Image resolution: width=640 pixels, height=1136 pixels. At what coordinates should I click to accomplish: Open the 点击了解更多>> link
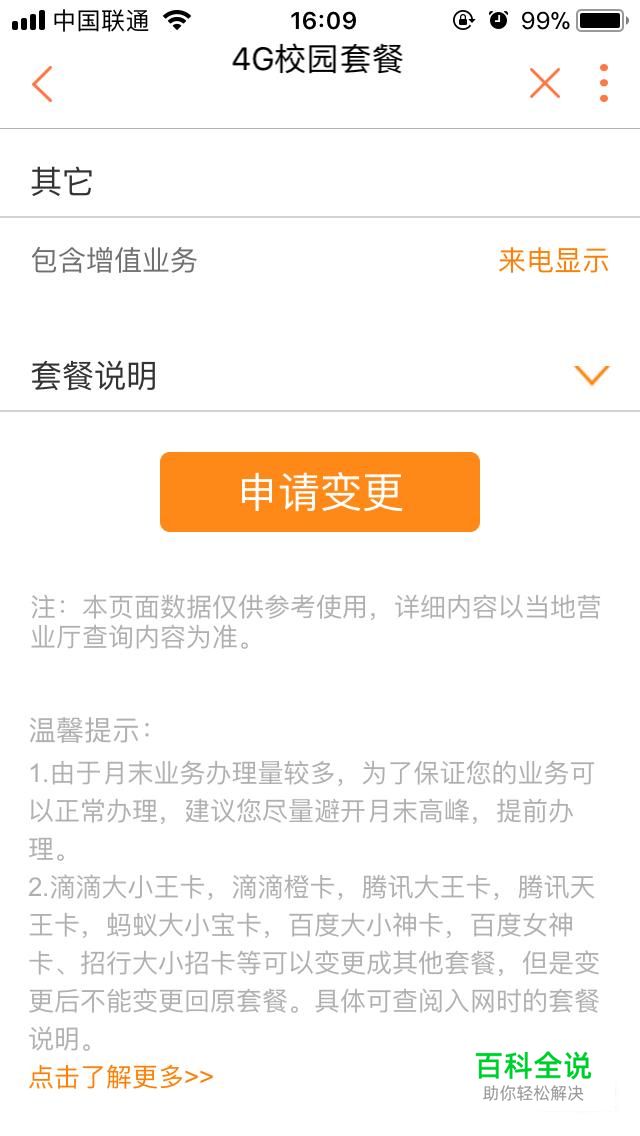(121, 1077)
